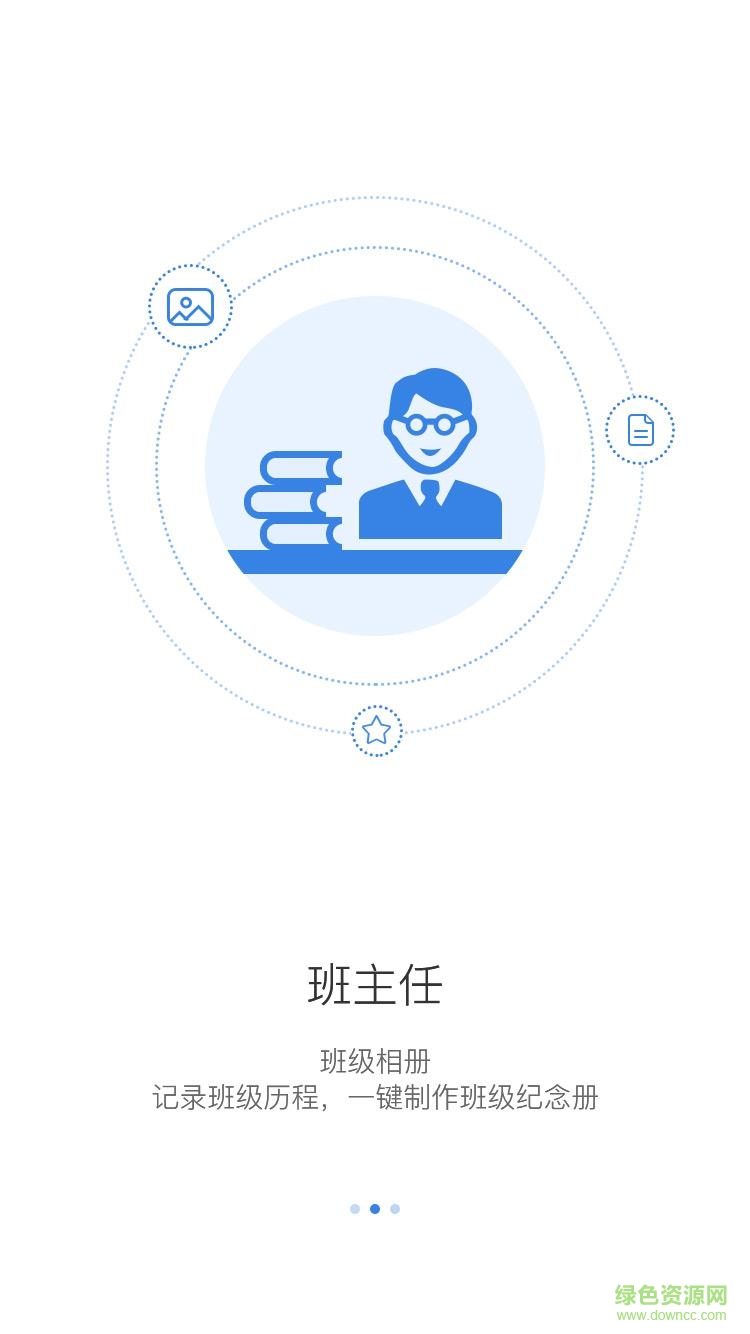750x1334 pixels.
Task: Tap the star icon below the circle
Action: tap(377, 731)
